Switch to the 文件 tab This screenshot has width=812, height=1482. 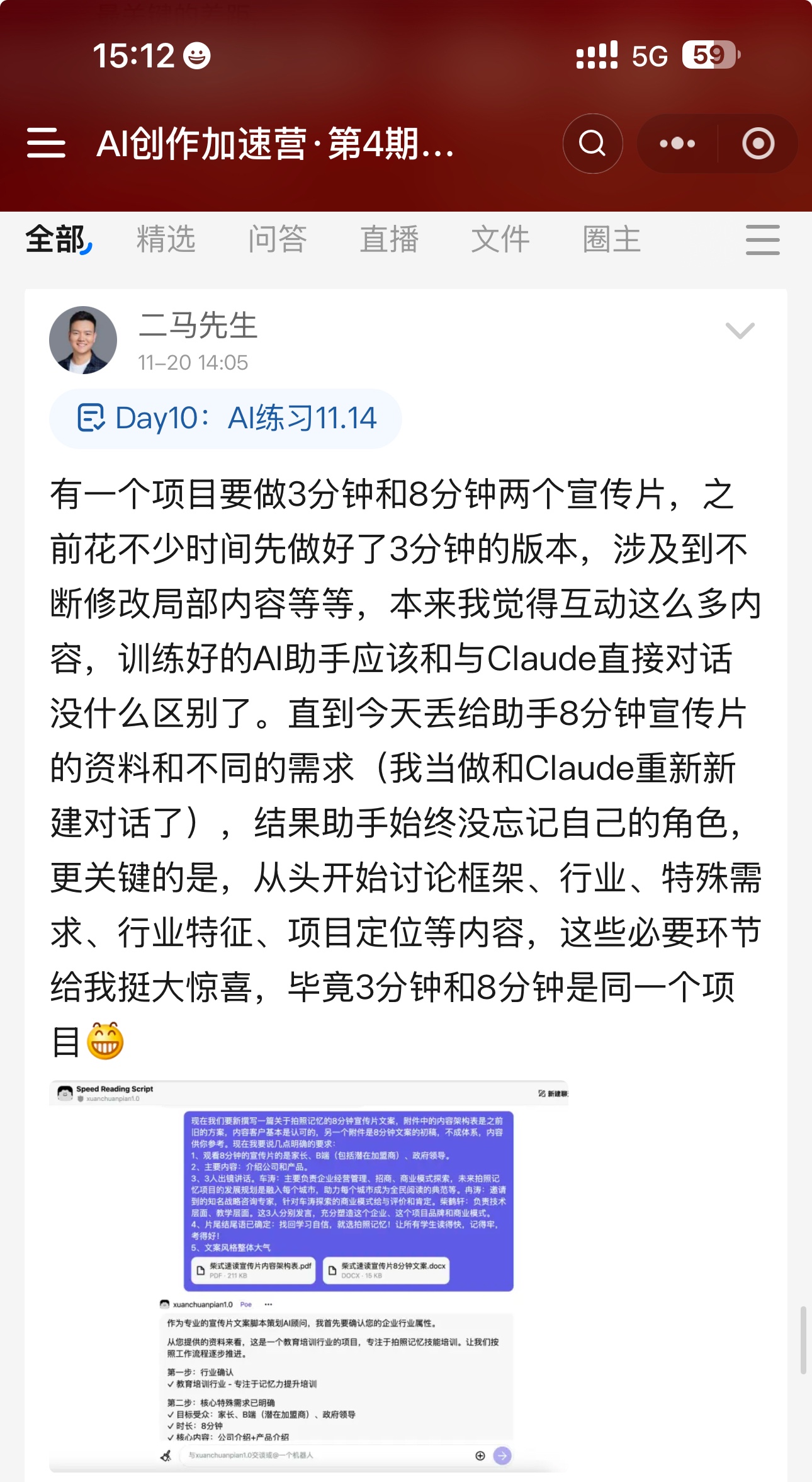click(x=500, y=239)
